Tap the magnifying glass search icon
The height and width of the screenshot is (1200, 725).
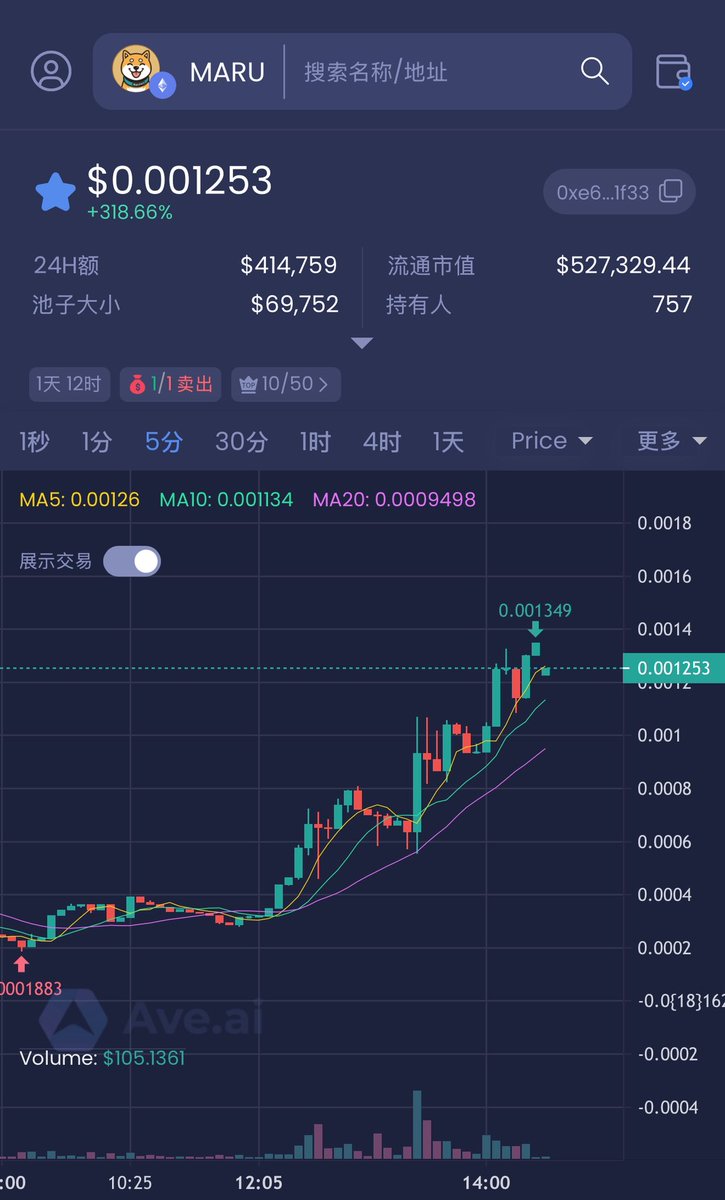pyautogui.click(x=595, y=71)
